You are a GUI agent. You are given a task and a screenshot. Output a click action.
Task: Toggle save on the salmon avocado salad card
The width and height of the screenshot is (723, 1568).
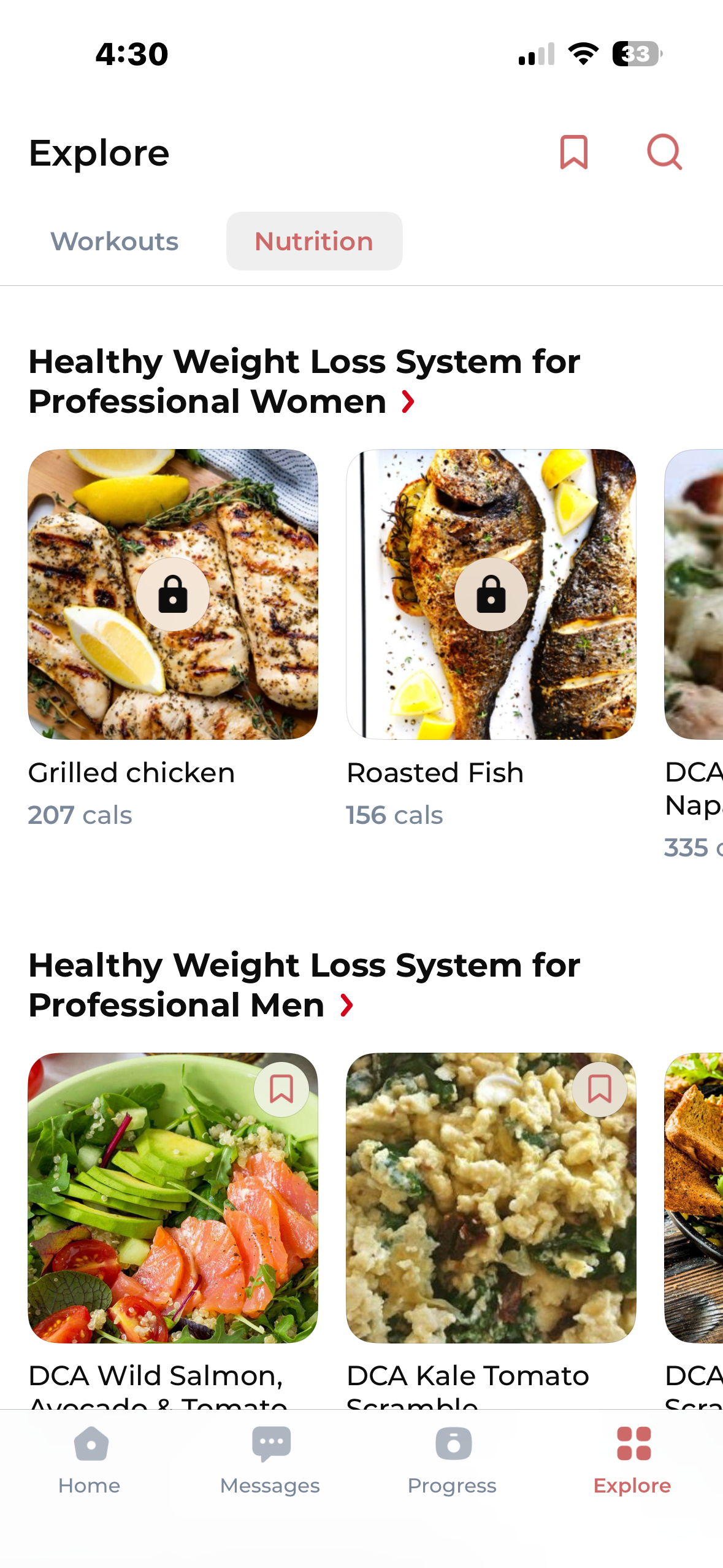coord(281,1088)
